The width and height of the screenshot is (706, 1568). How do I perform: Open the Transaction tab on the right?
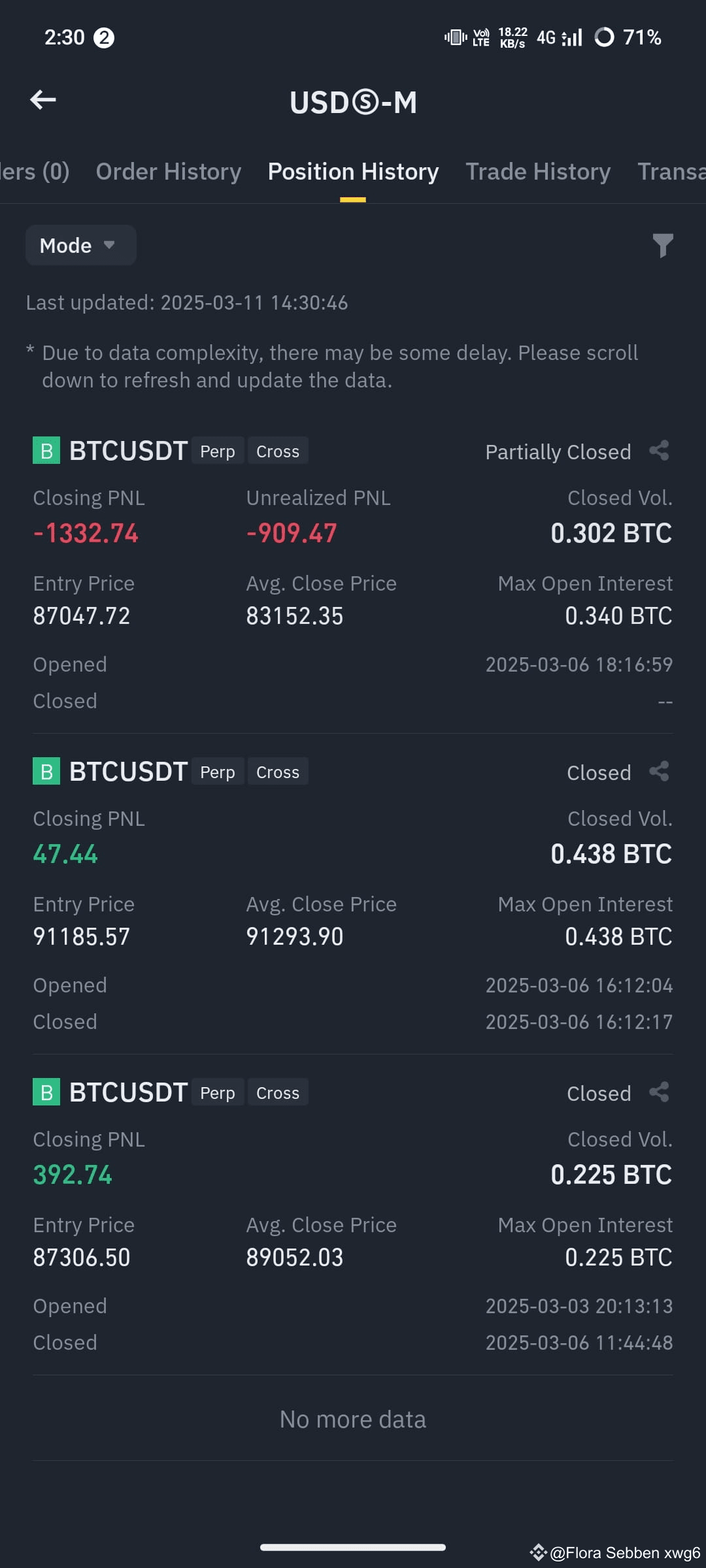pyautogui.click(x=672, y=171)
